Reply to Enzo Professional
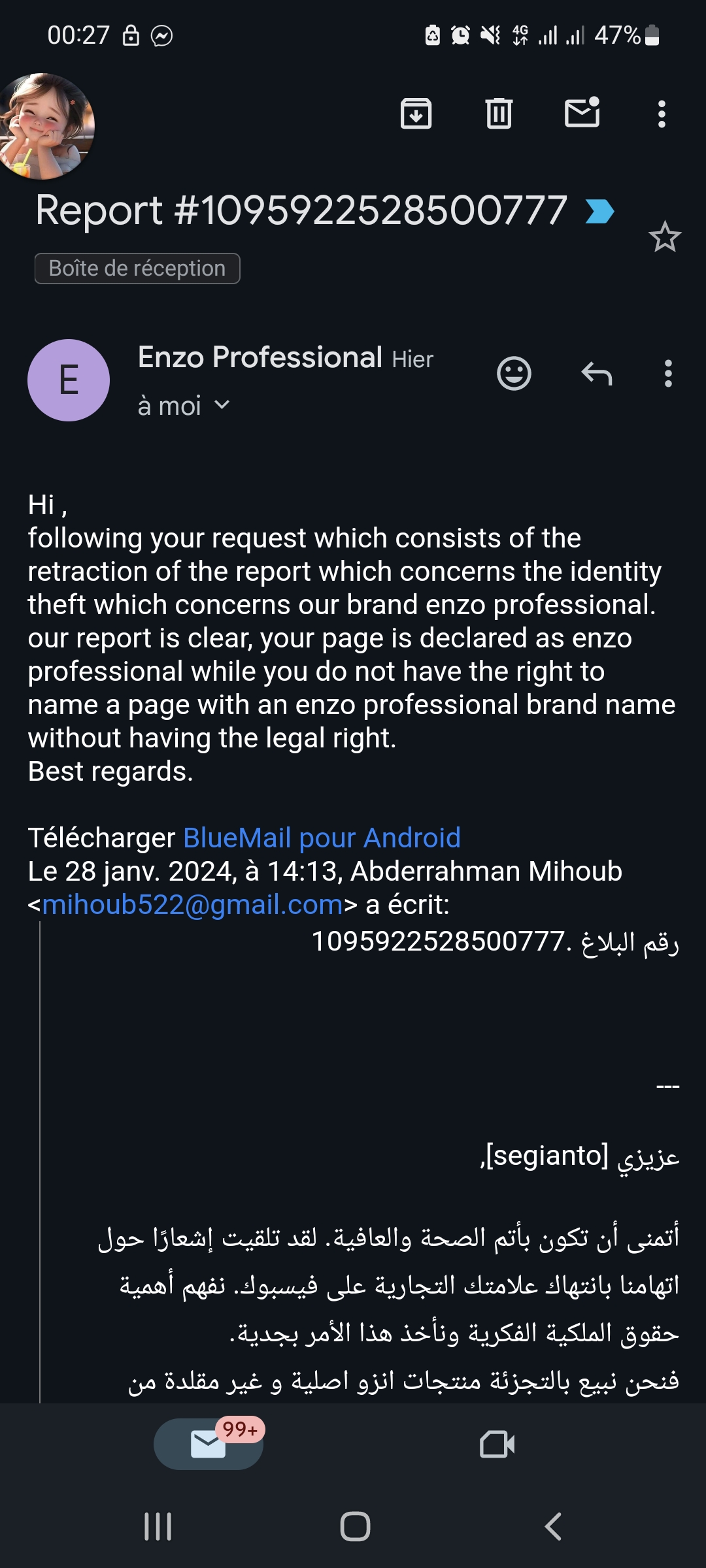Image resolution: width=706 pixels, height=1568 pixels. pyautogui.click(x=597, y=374)
